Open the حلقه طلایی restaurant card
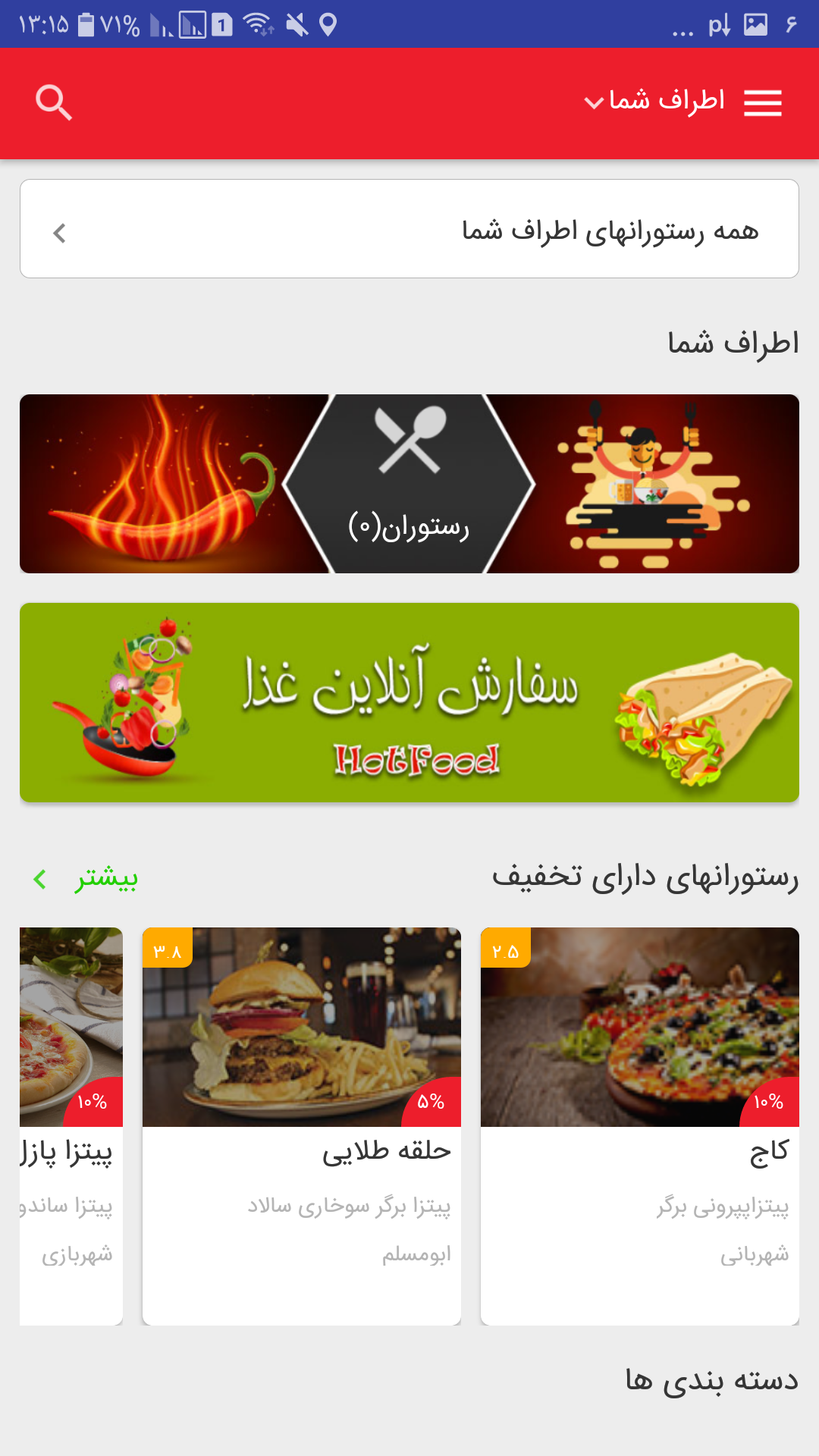The height and width of the screenshot is (1456, 819). click(301, 1125)
